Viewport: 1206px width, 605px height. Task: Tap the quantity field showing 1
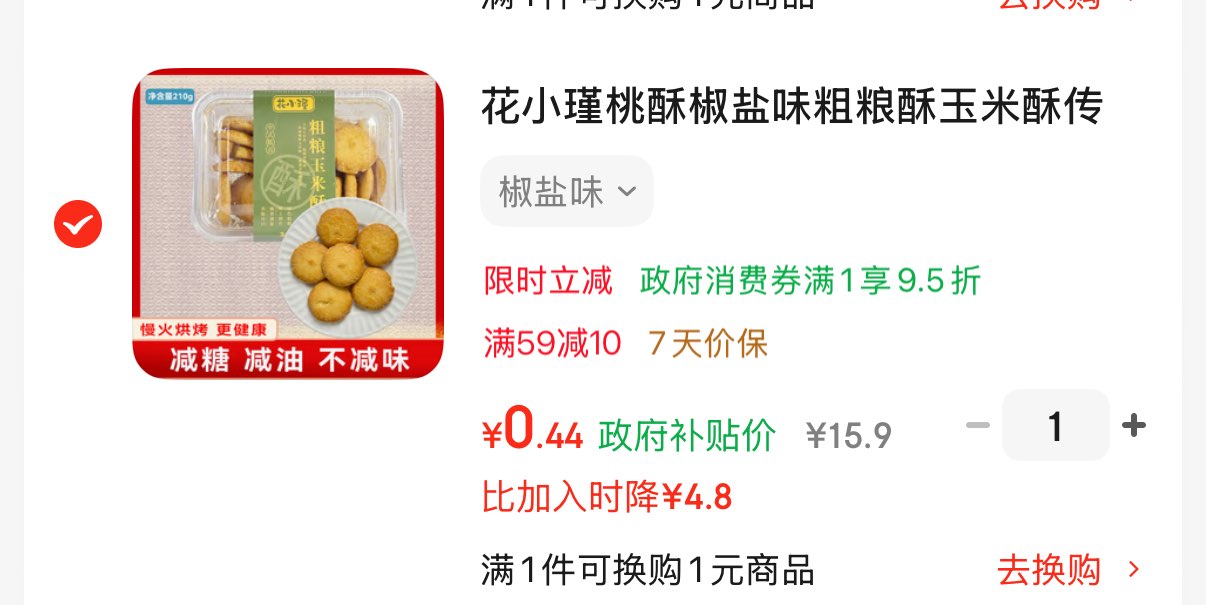[x=1055, y=426]
